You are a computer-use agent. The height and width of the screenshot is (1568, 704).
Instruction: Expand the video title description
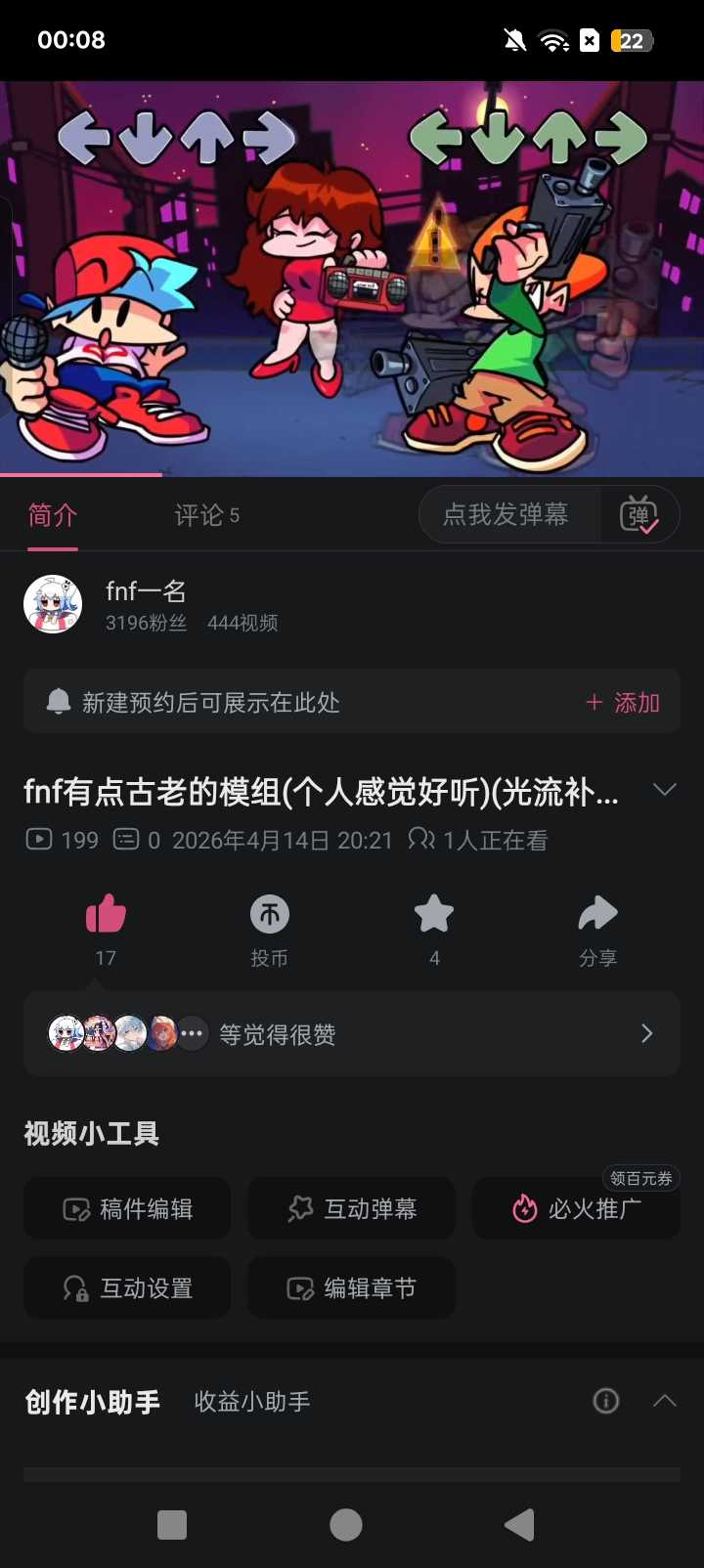tap(665, 790)
